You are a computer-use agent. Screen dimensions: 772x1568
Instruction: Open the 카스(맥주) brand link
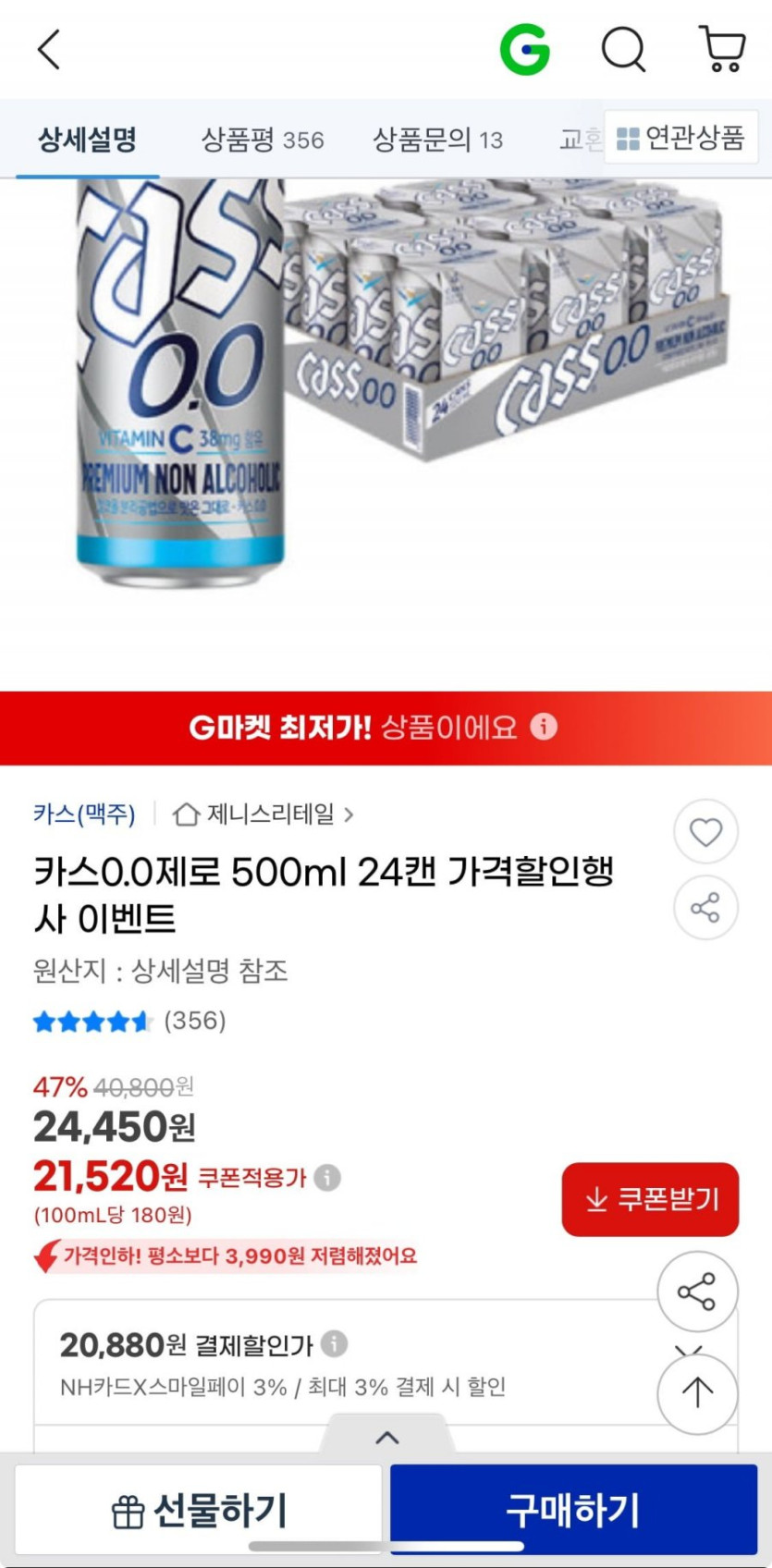[x=84, y=814]
